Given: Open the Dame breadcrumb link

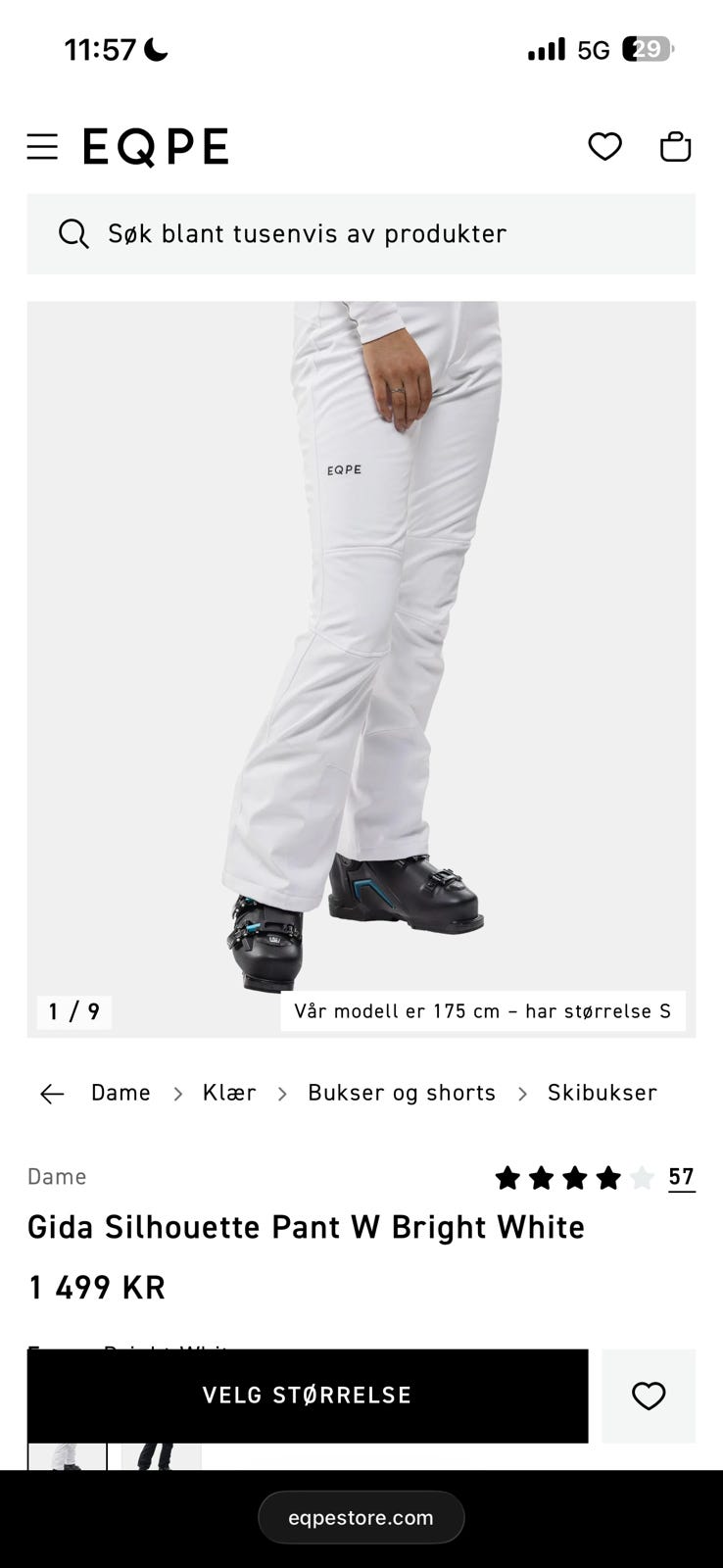Looking at the screenshot, I should pos(120,1093).
